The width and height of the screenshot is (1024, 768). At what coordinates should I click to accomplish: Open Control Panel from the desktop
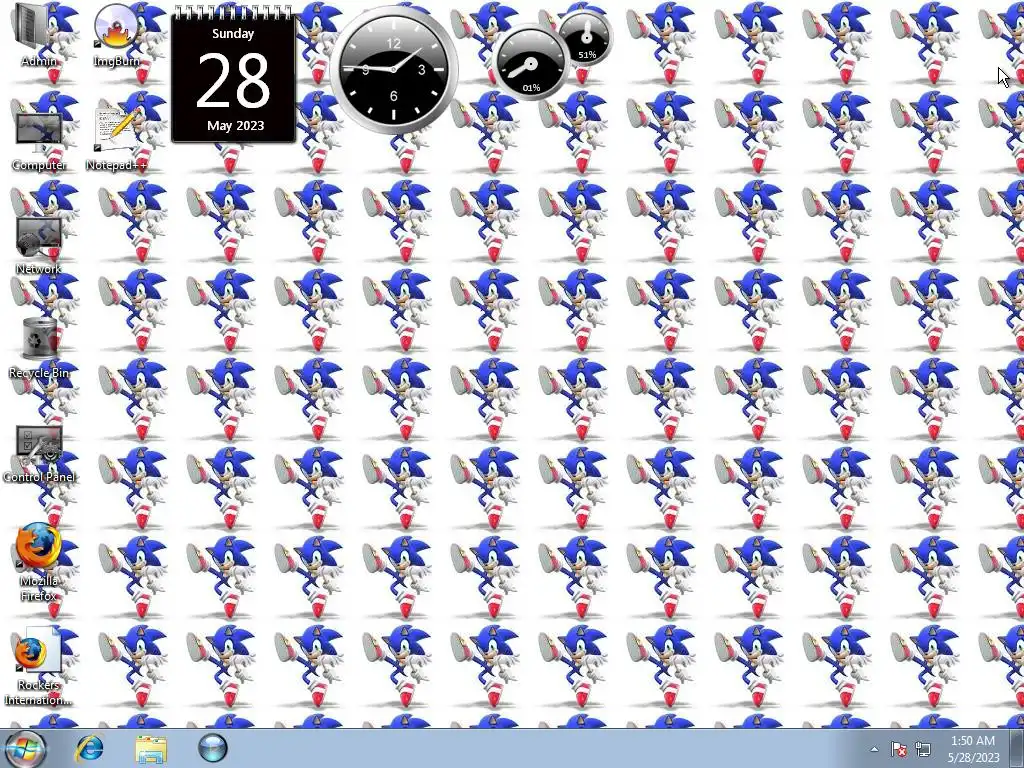click(39, 448)
